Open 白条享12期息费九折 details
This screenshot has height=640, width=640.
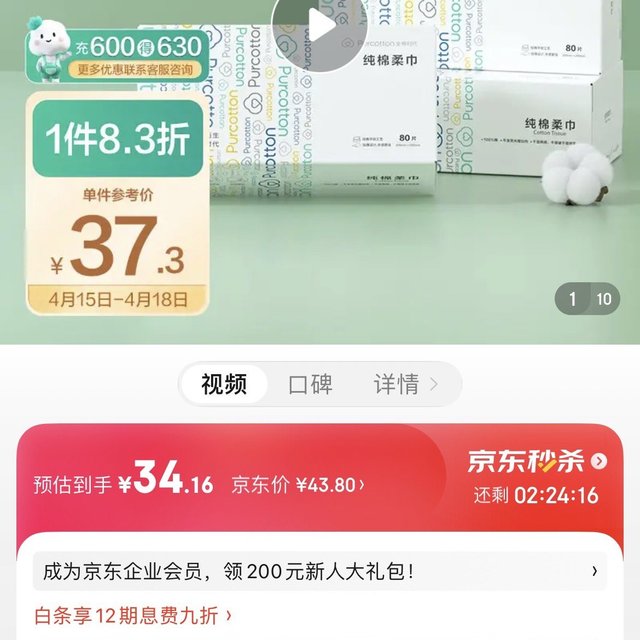click(133, 615)
